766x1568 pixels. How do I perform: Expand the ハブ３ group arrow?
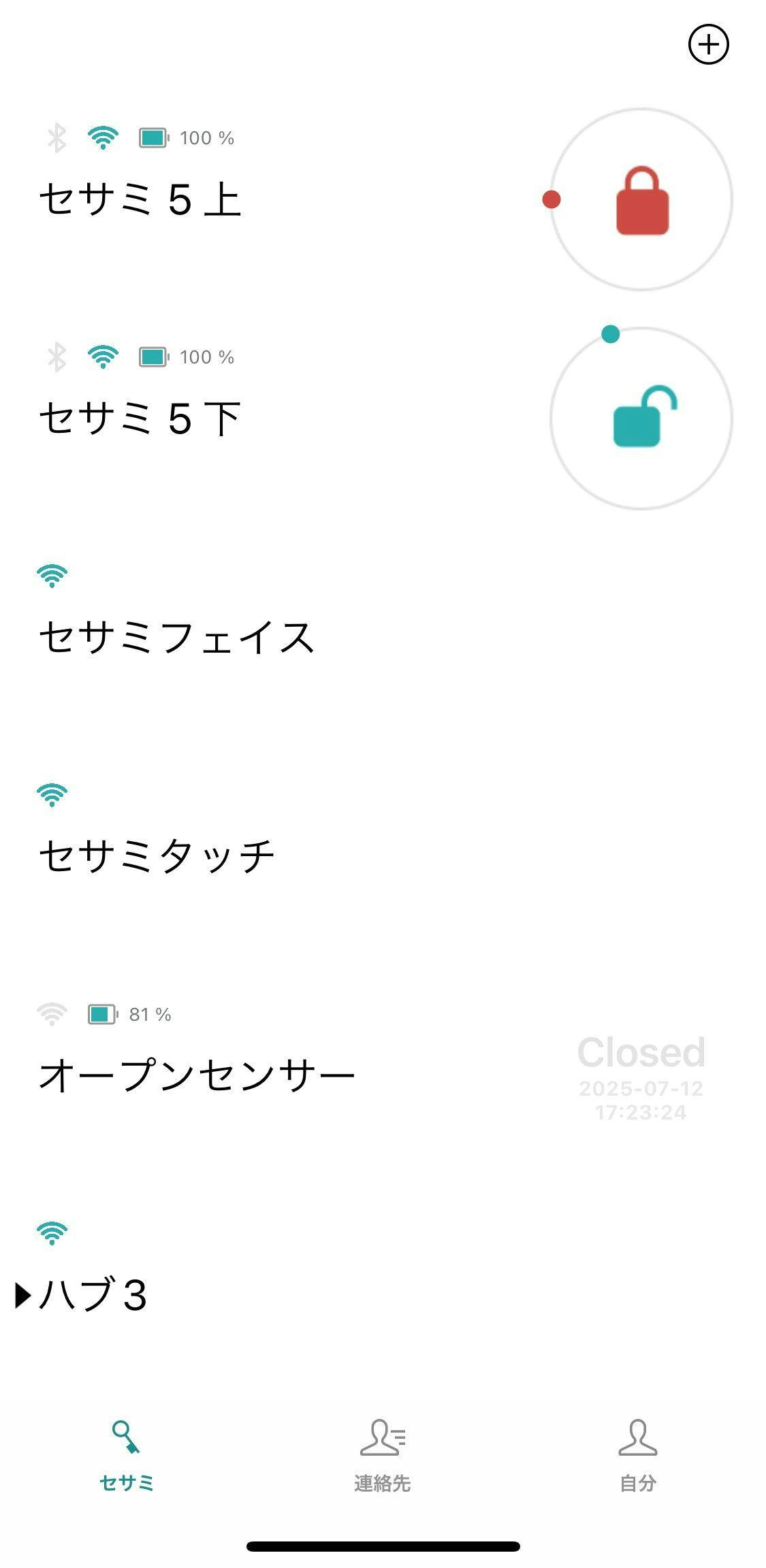23,1296
